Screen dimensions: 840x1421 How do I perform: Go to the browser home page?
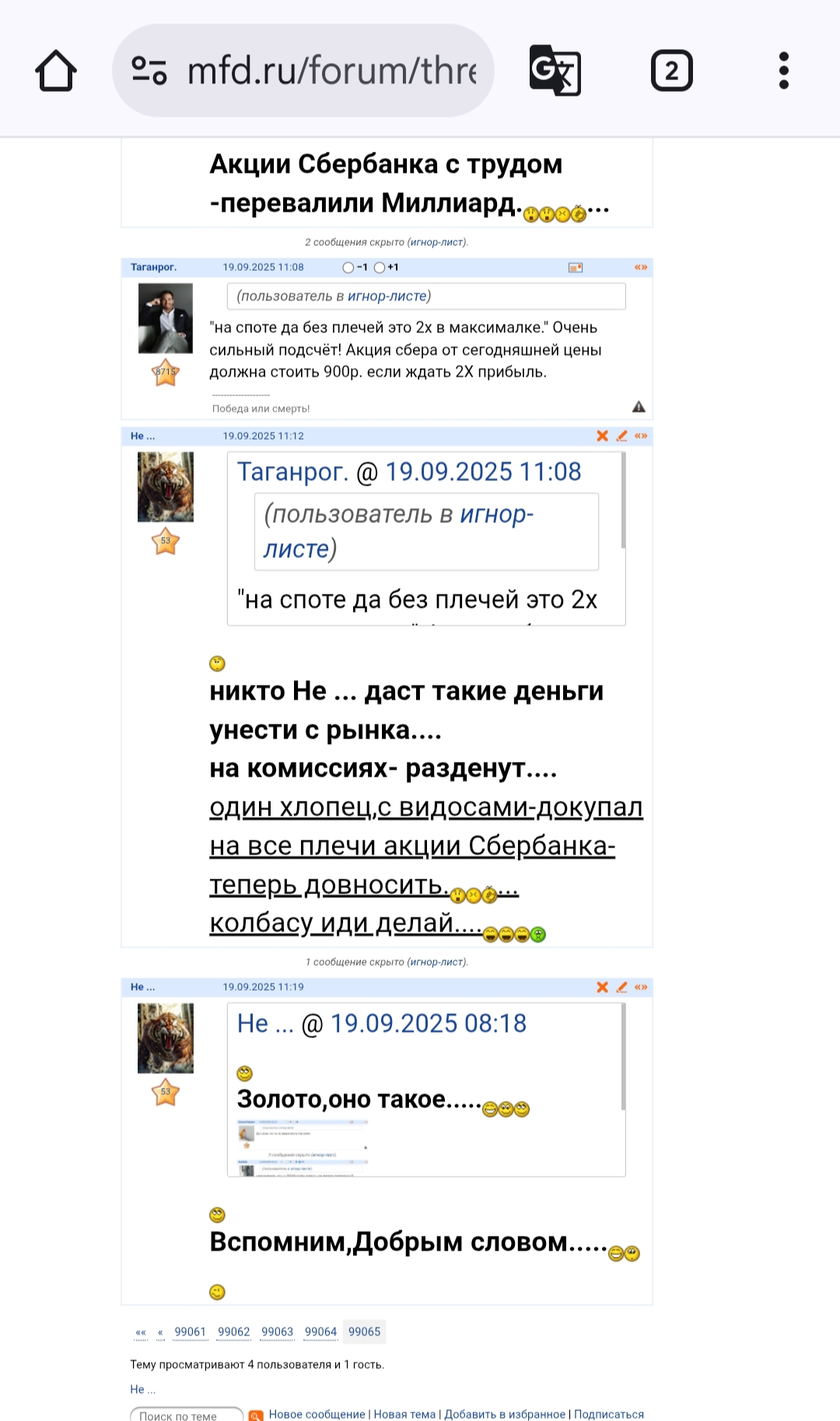pyautogui.click(x=56, y=71)
